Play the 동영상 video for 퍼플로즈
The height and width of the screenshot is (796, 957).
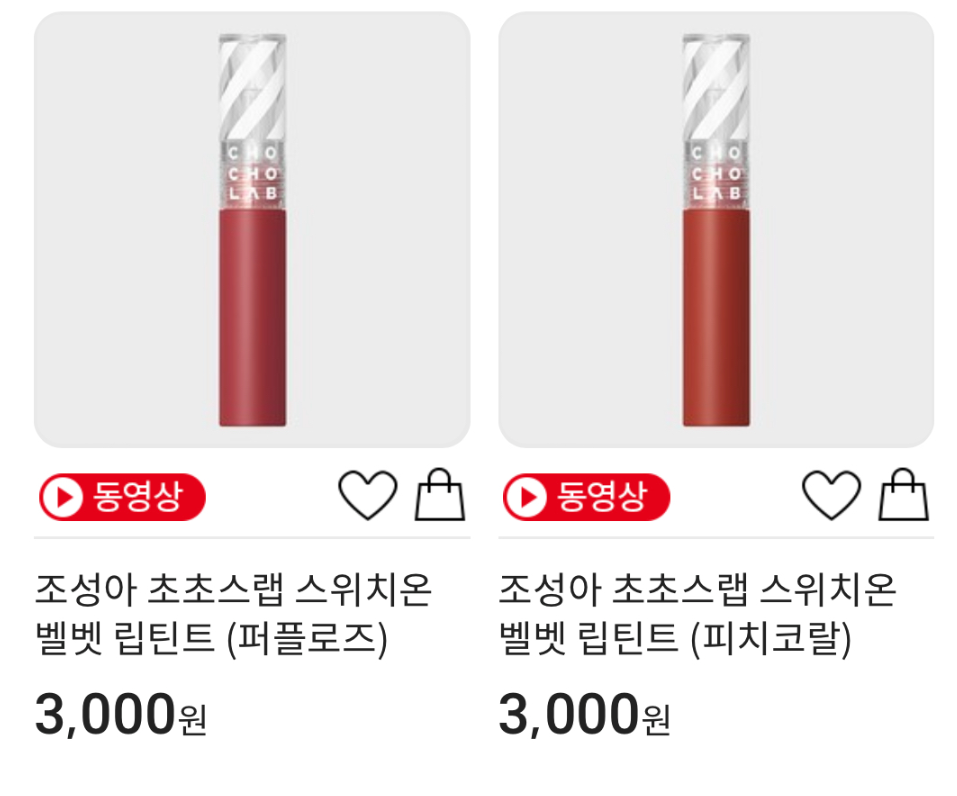tap(122, 497)
